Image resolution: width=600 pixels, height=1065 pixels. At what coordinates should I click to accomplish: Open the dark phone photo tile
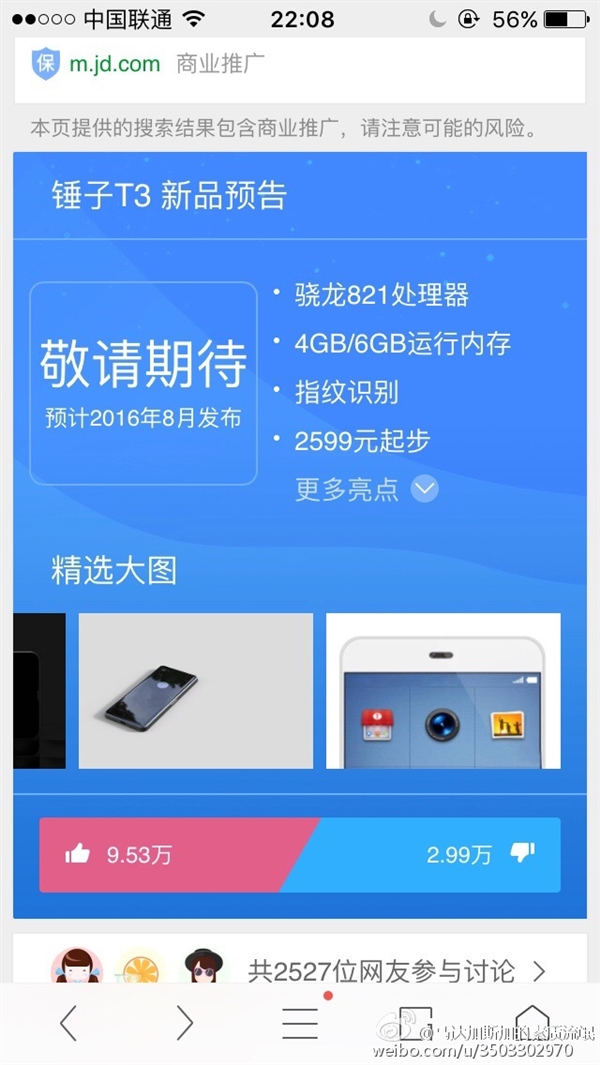(195, 691)
